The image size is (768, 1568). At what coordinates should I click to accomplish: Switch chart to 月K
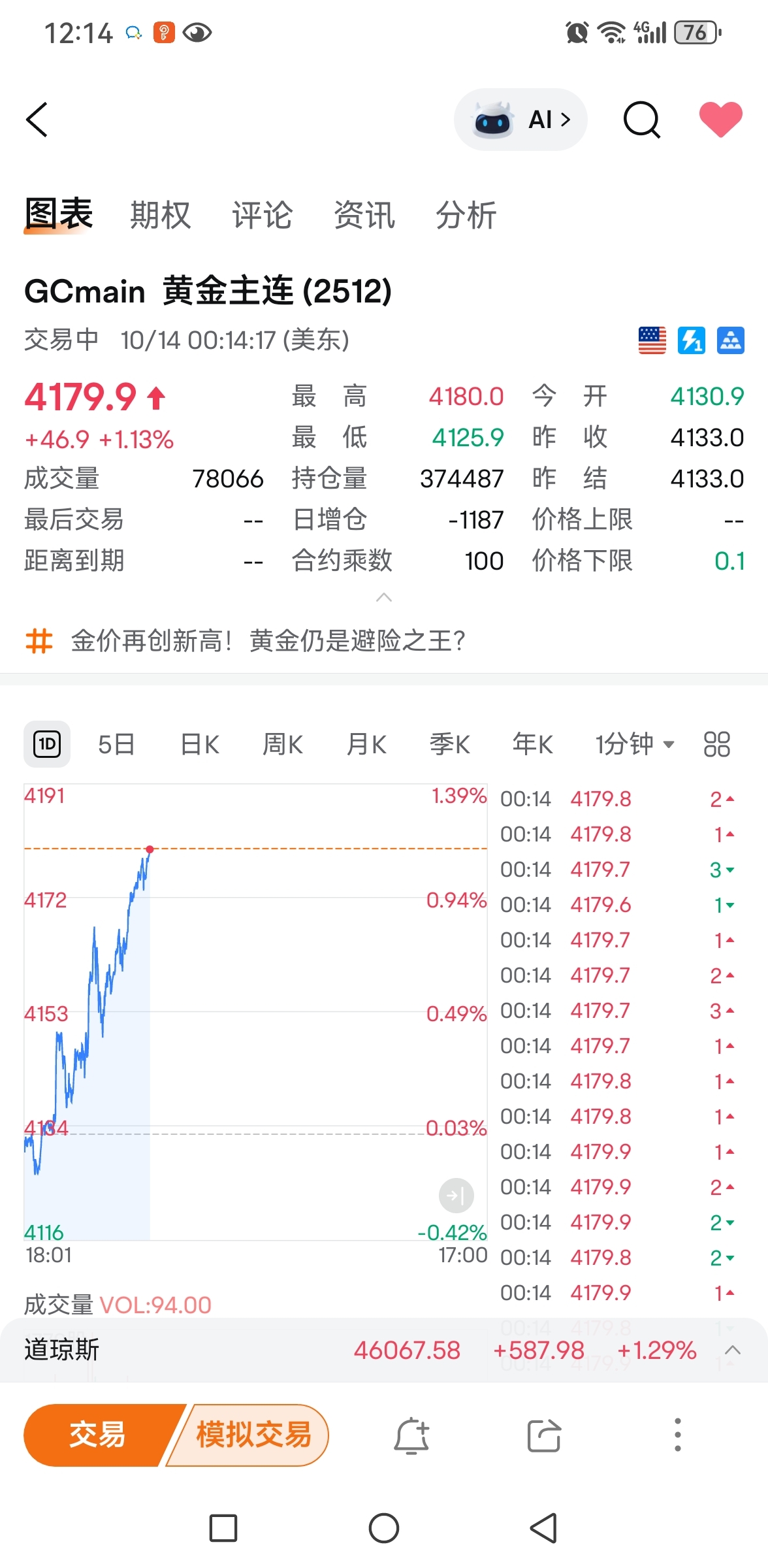tap(366, 744)
